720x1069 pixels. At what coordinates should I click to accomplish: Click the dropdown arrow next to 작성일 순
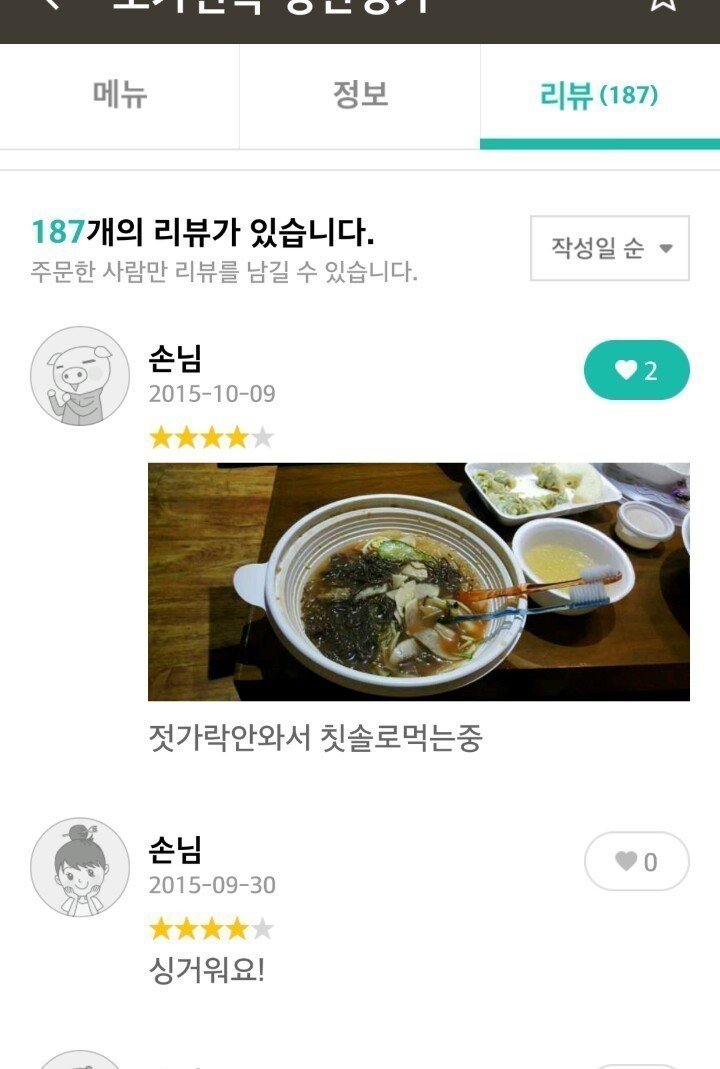pos(665,250)
